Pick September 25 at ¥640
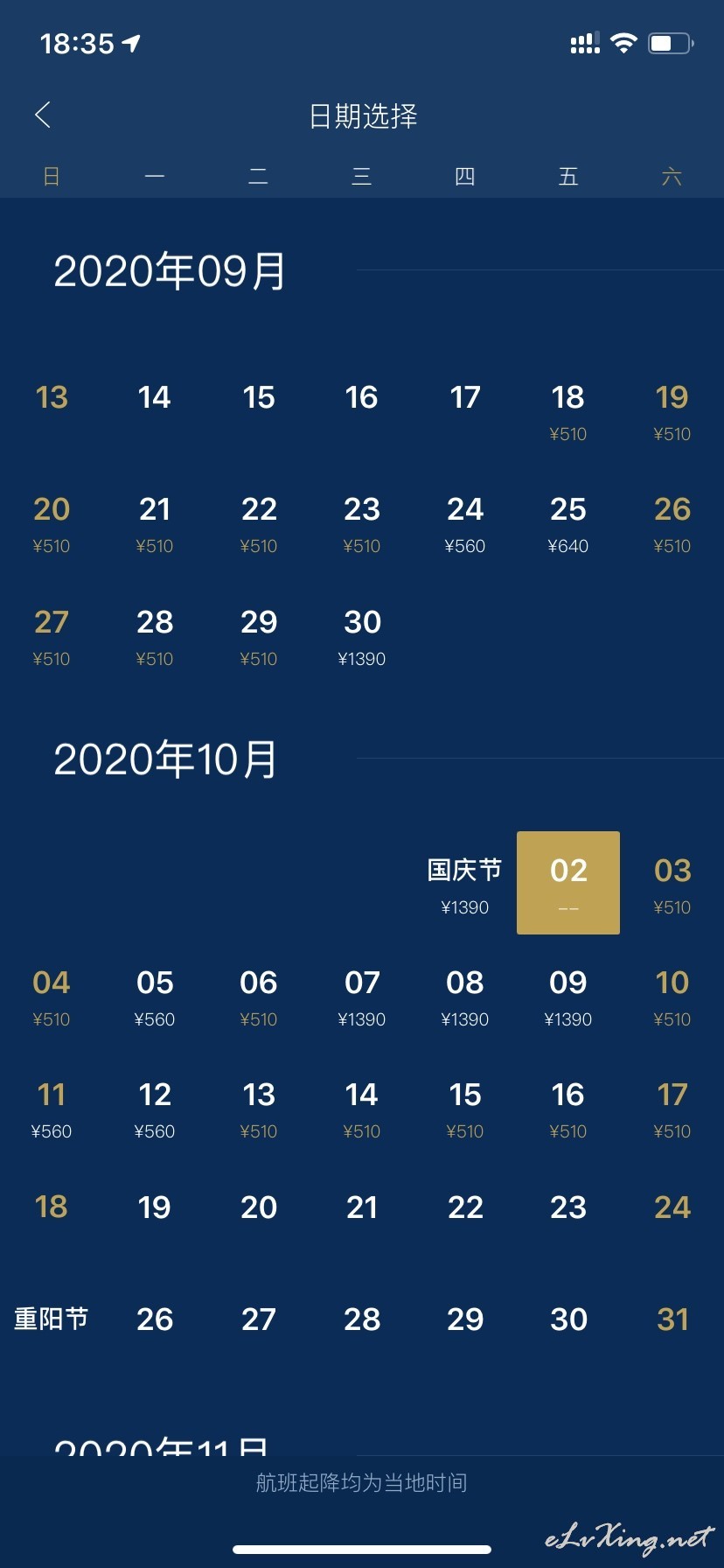724x1568 pixels. [x=568, y=524]
